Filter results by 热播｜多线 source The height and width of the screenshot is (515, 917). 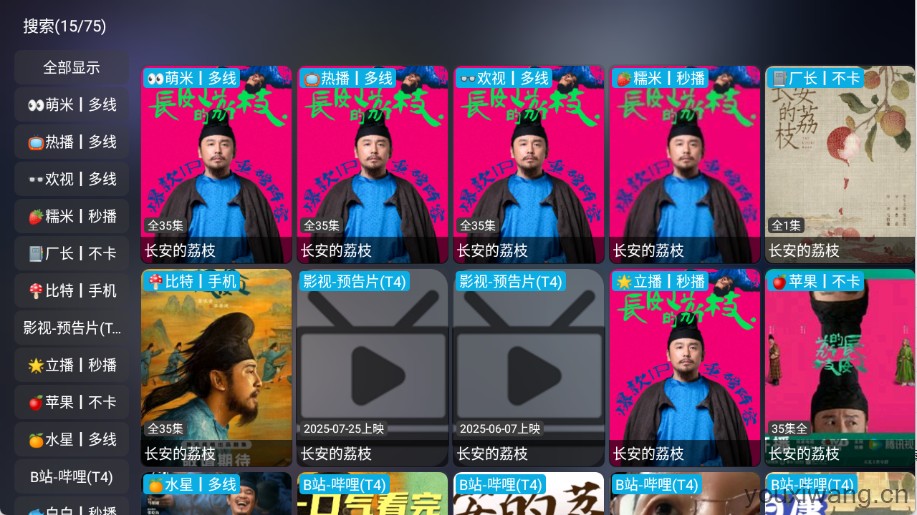pyautogui.click(x=71, y=142)
